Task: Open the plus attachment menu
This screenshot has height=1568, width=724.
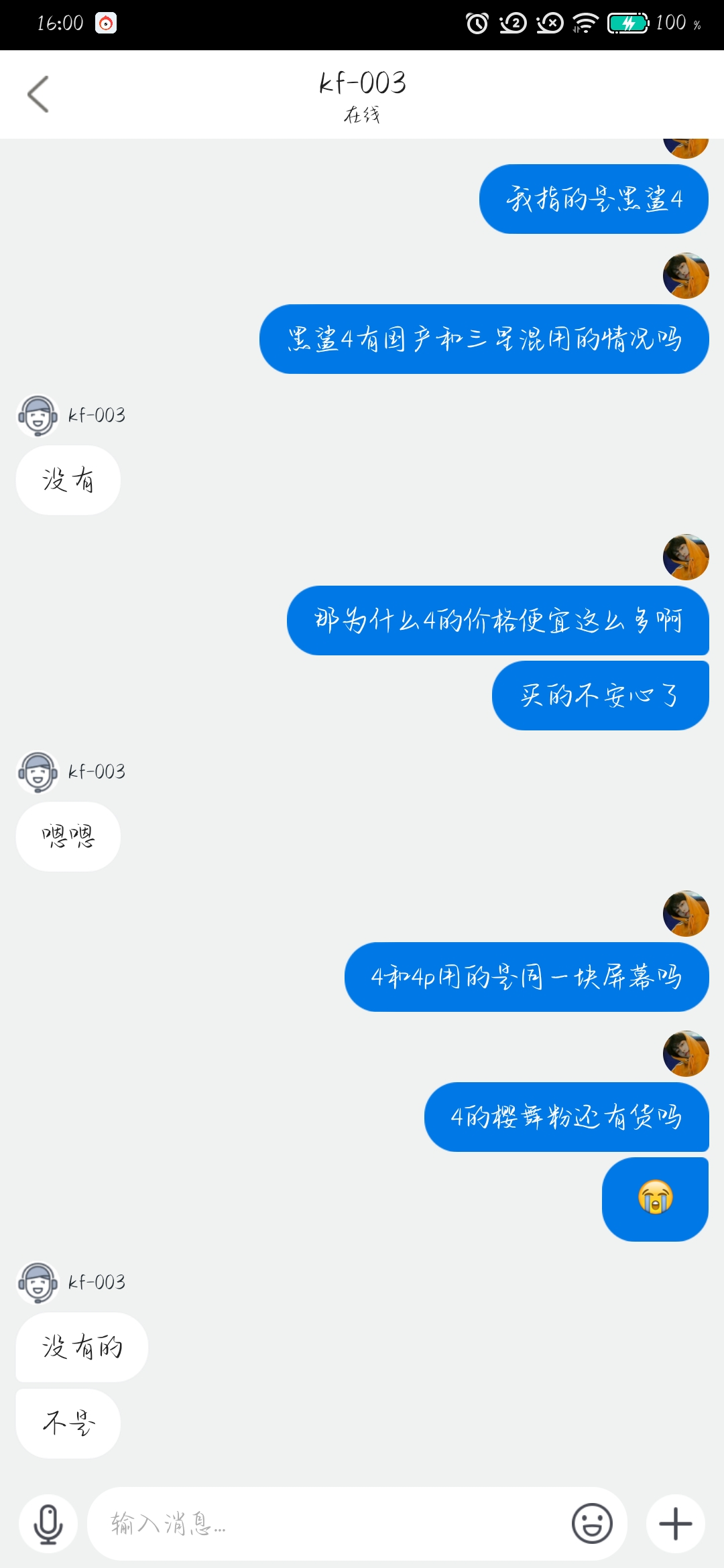Action: (676, 1524)
